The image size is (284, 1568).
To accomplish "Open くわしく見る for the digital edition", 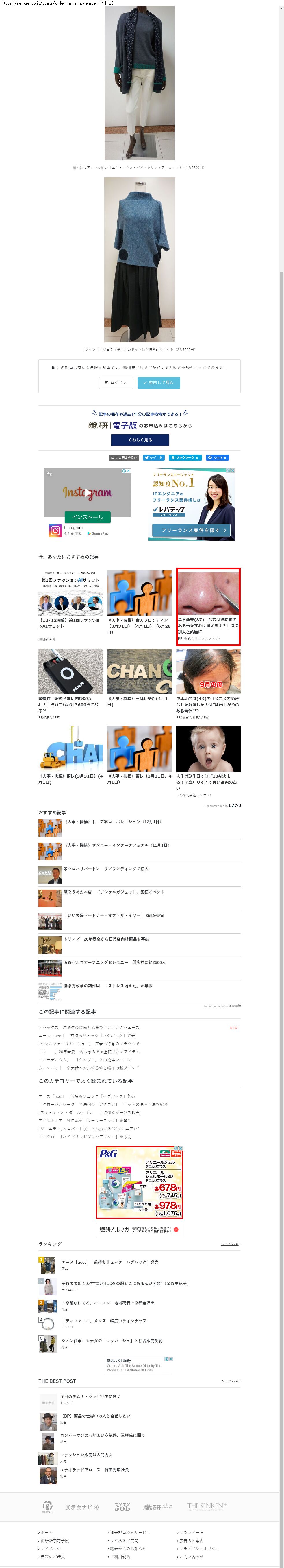I will (140, 439).
